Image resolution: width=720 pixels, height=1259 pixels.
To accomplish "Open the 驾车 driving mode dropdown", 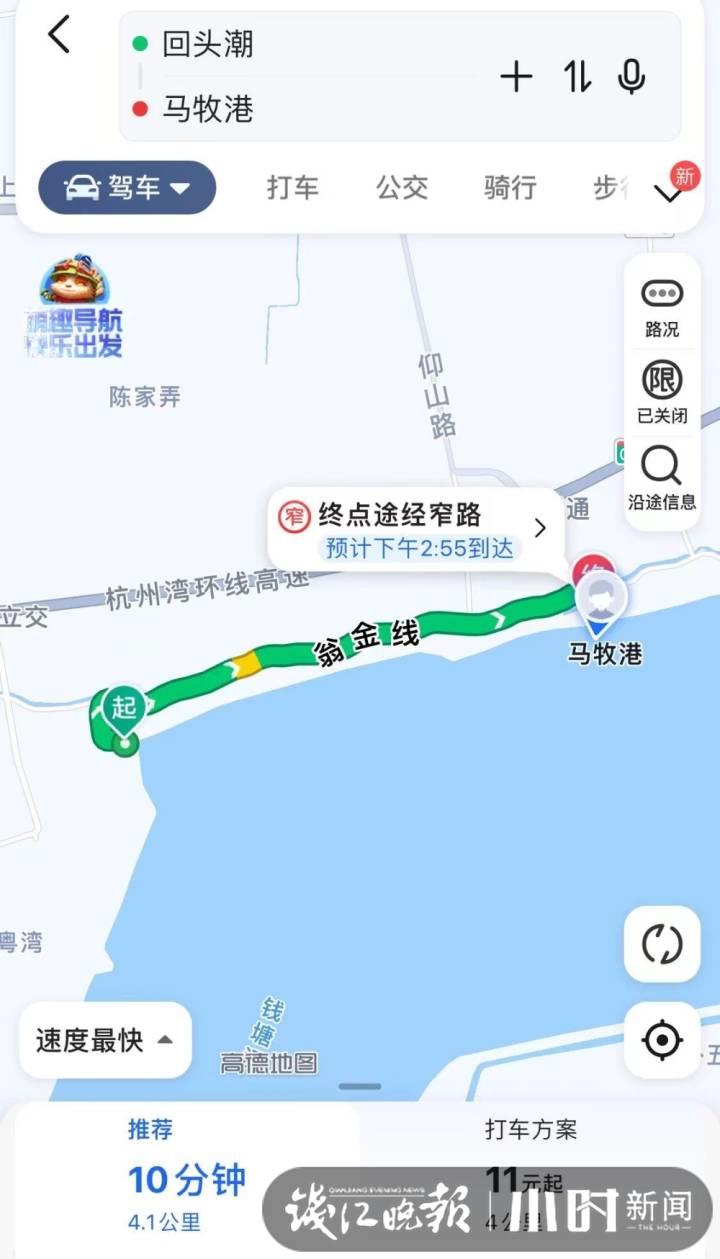I will pyautogui.click(x=127, y=187).
